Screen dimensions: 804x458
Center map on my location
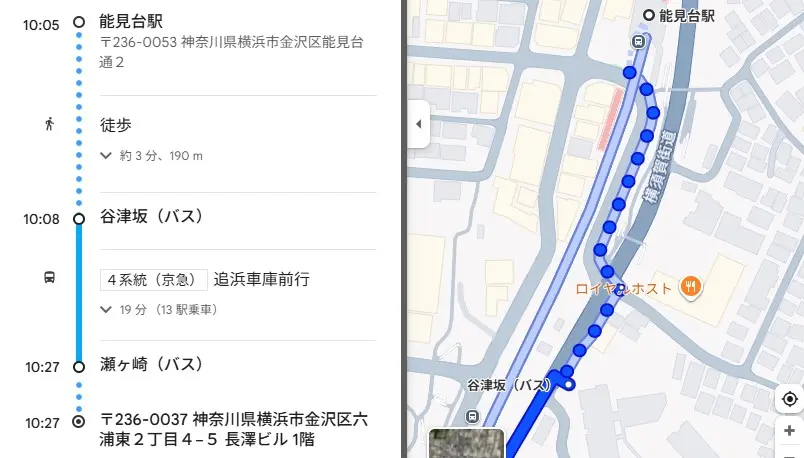790,399
